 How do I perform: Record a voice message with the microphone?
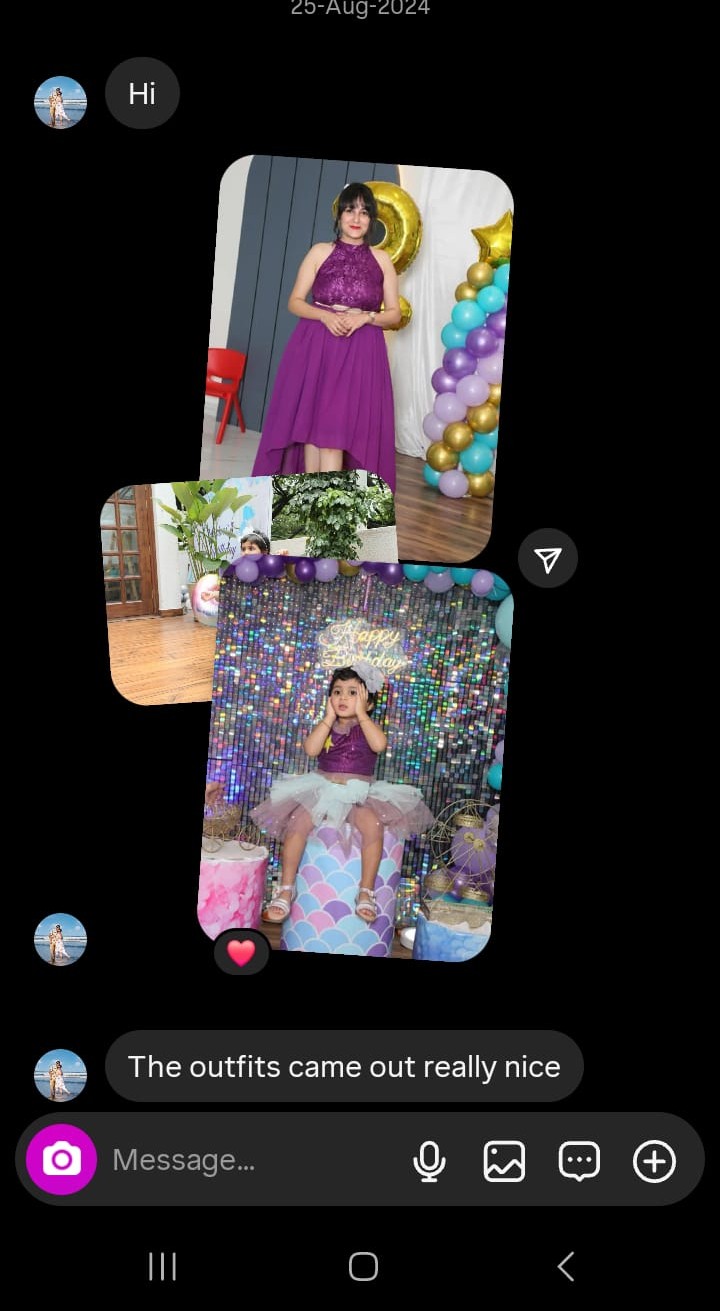point(429,1161)
